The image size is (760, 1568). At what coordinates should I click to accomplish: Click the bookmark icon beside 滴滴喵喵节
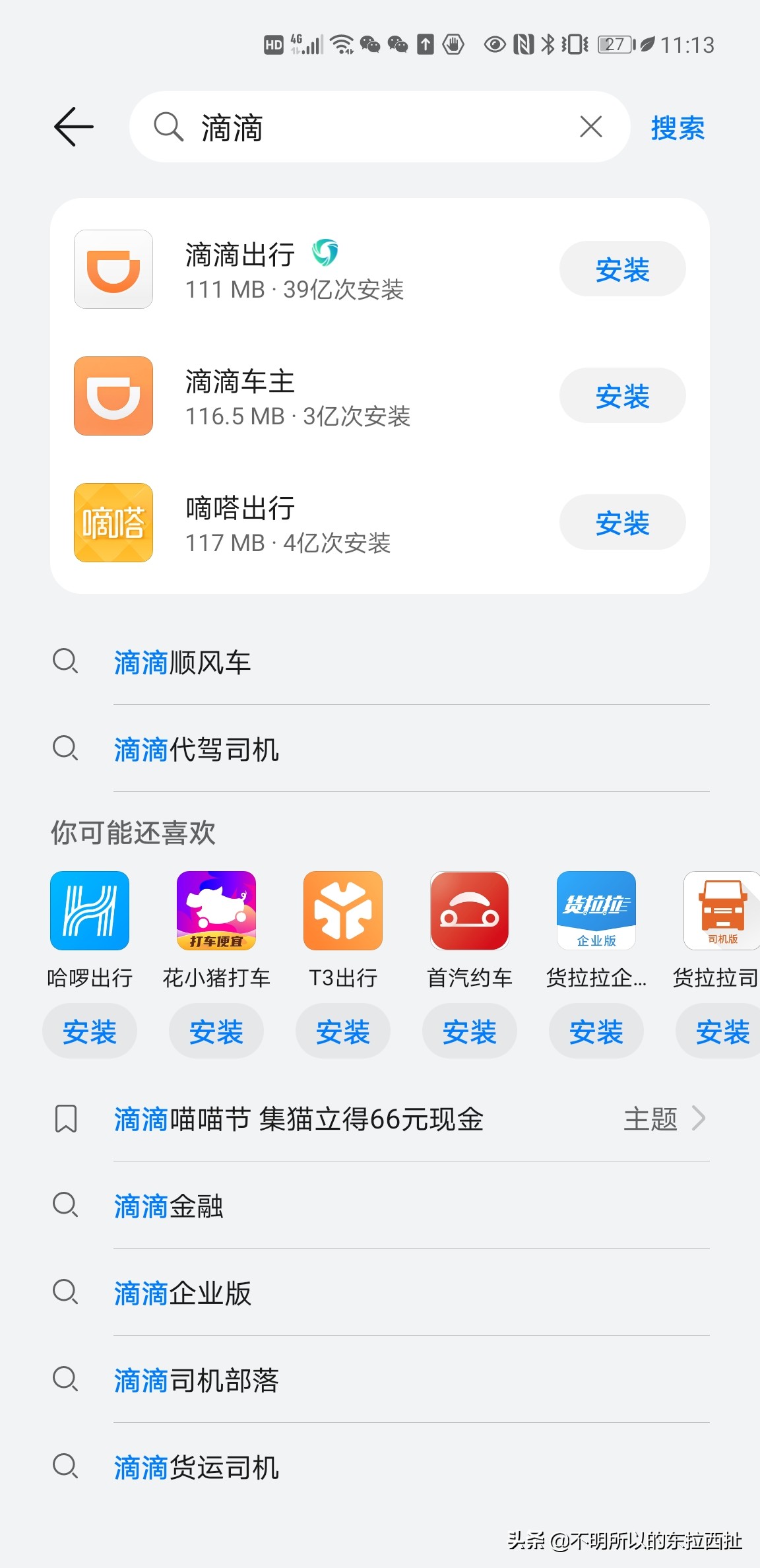(x=65, y=1118)
